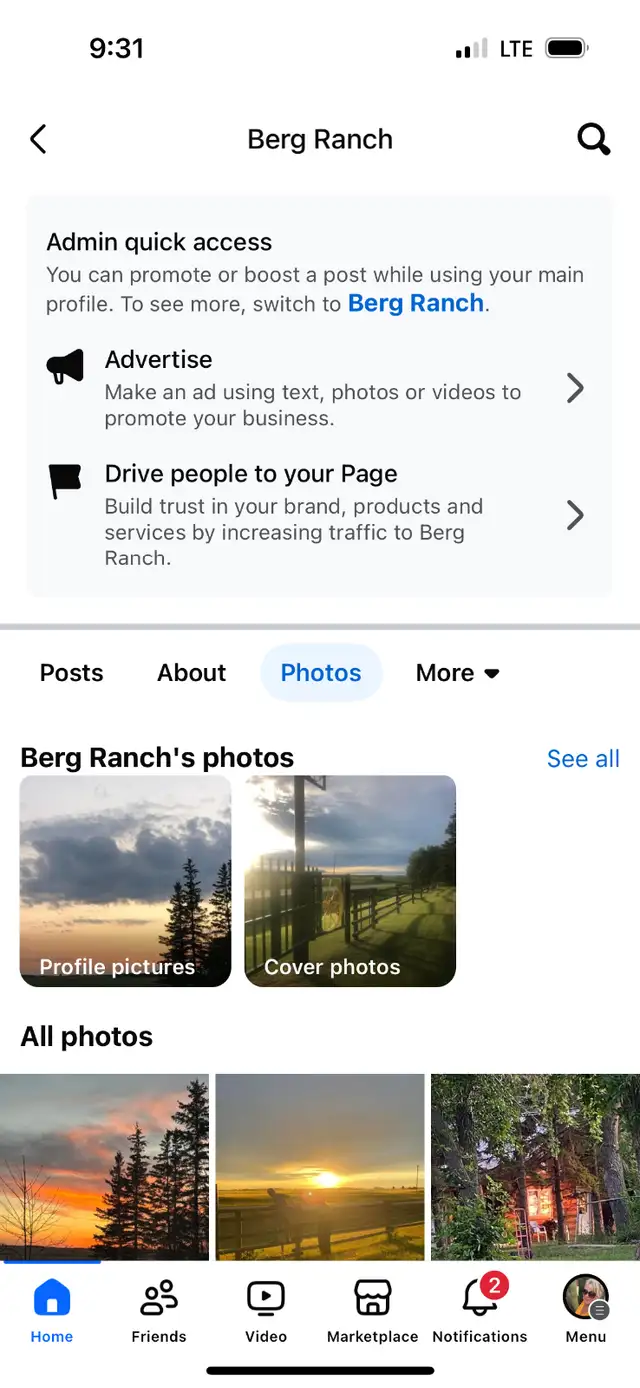Tap See all photos link
Image resolution: width=640 pixels, height=1388 pixels.
[x=583, y=759]
